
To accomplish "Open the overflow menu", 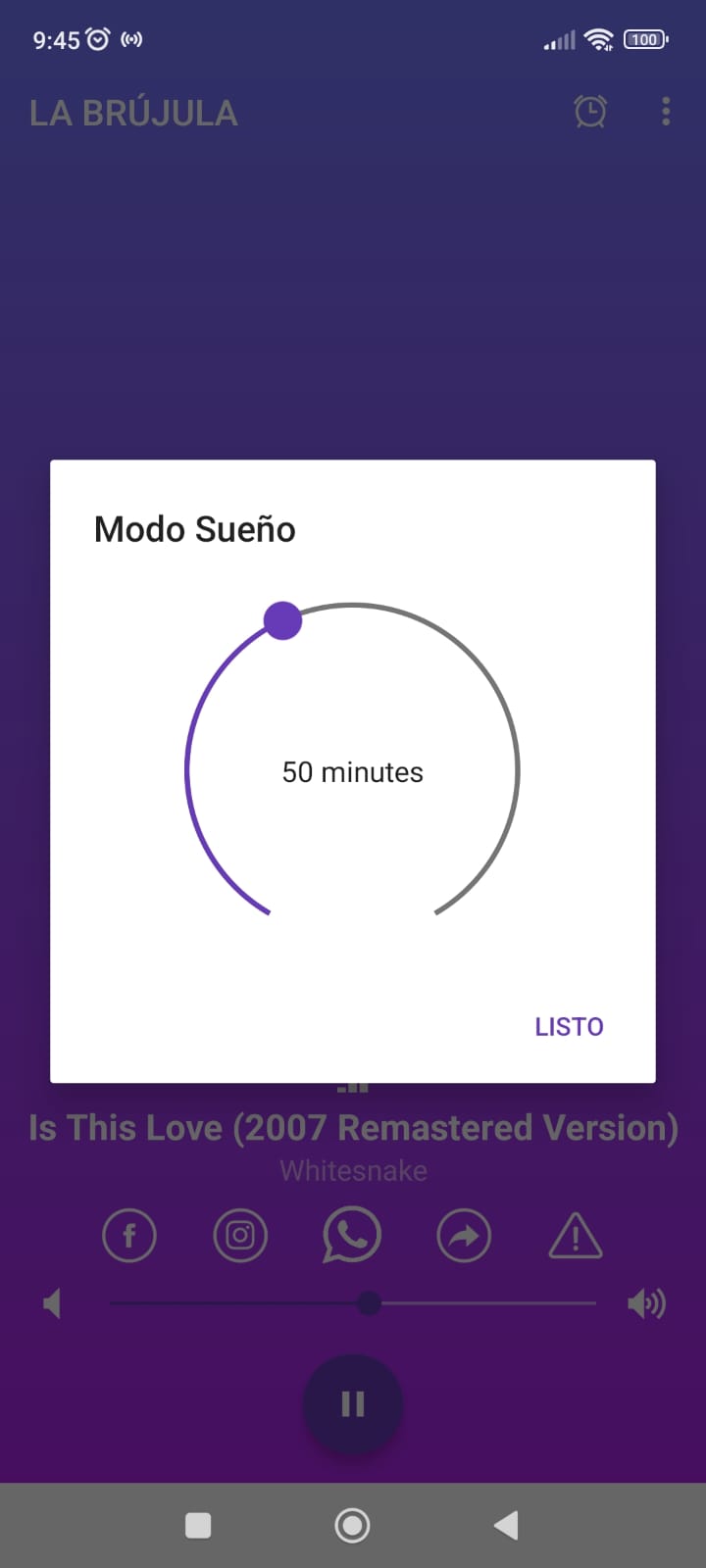I will [x=666, y=112].
